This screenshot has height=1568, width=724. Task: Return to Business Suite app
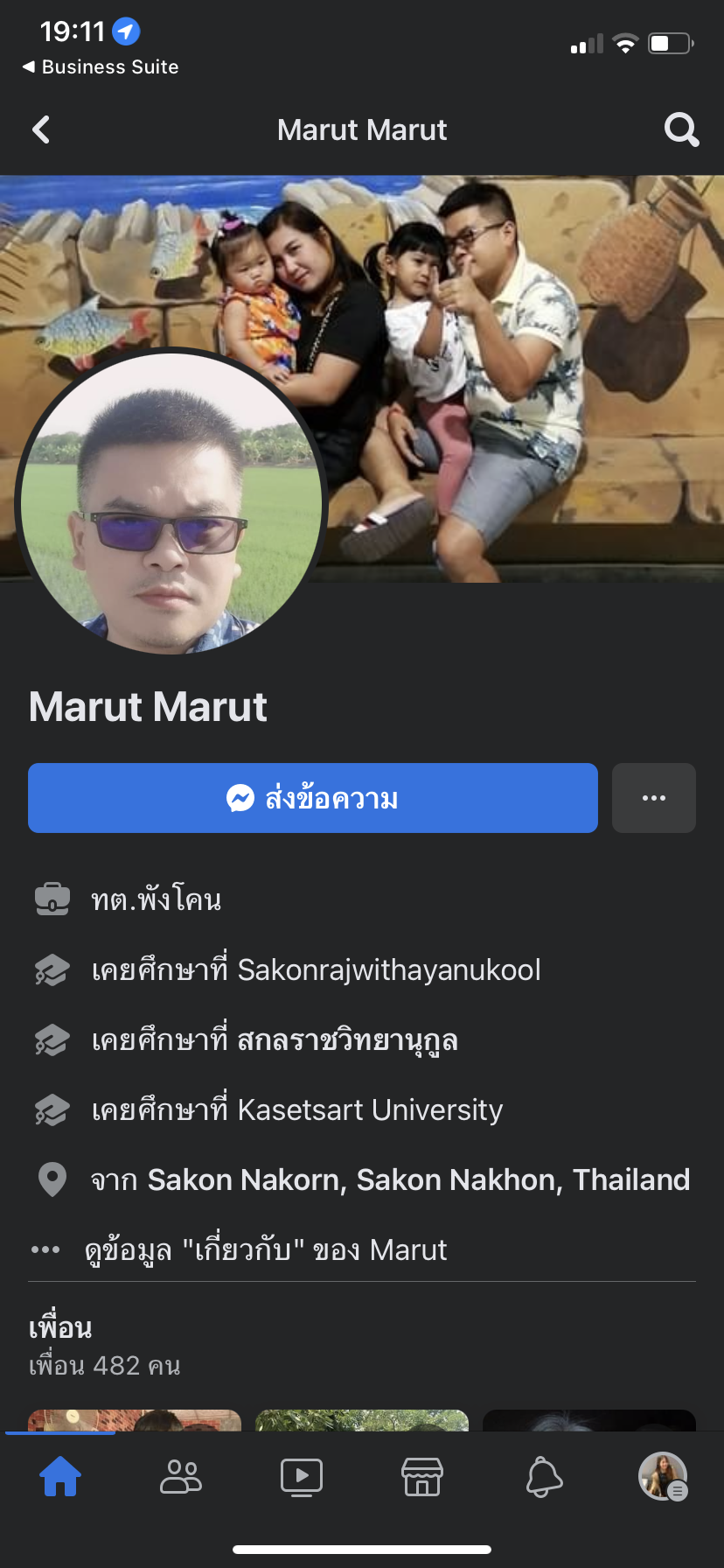101,67
